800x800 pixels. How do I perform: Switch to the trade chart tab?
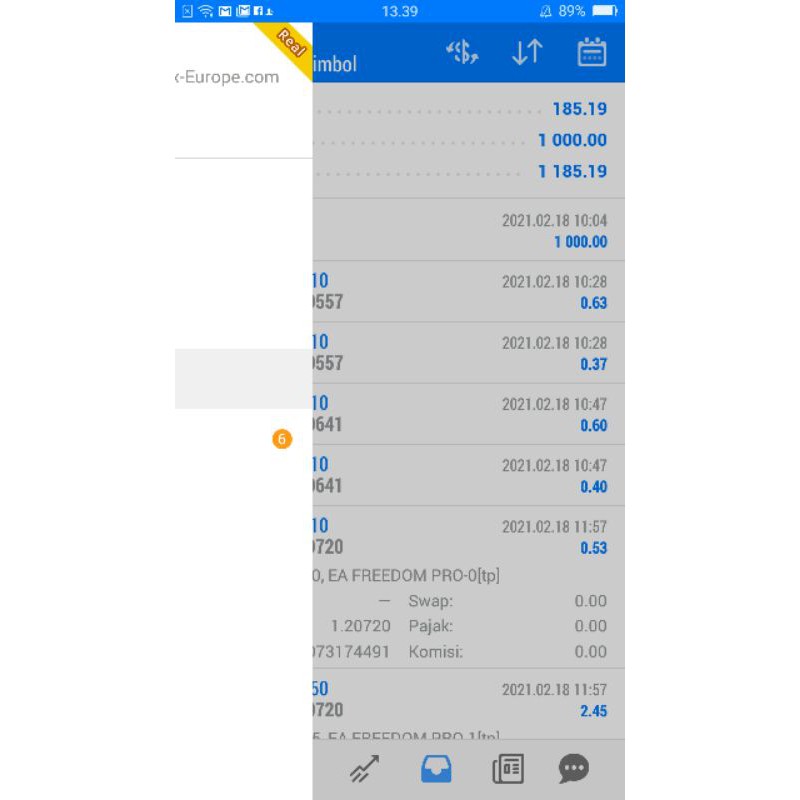364,768
